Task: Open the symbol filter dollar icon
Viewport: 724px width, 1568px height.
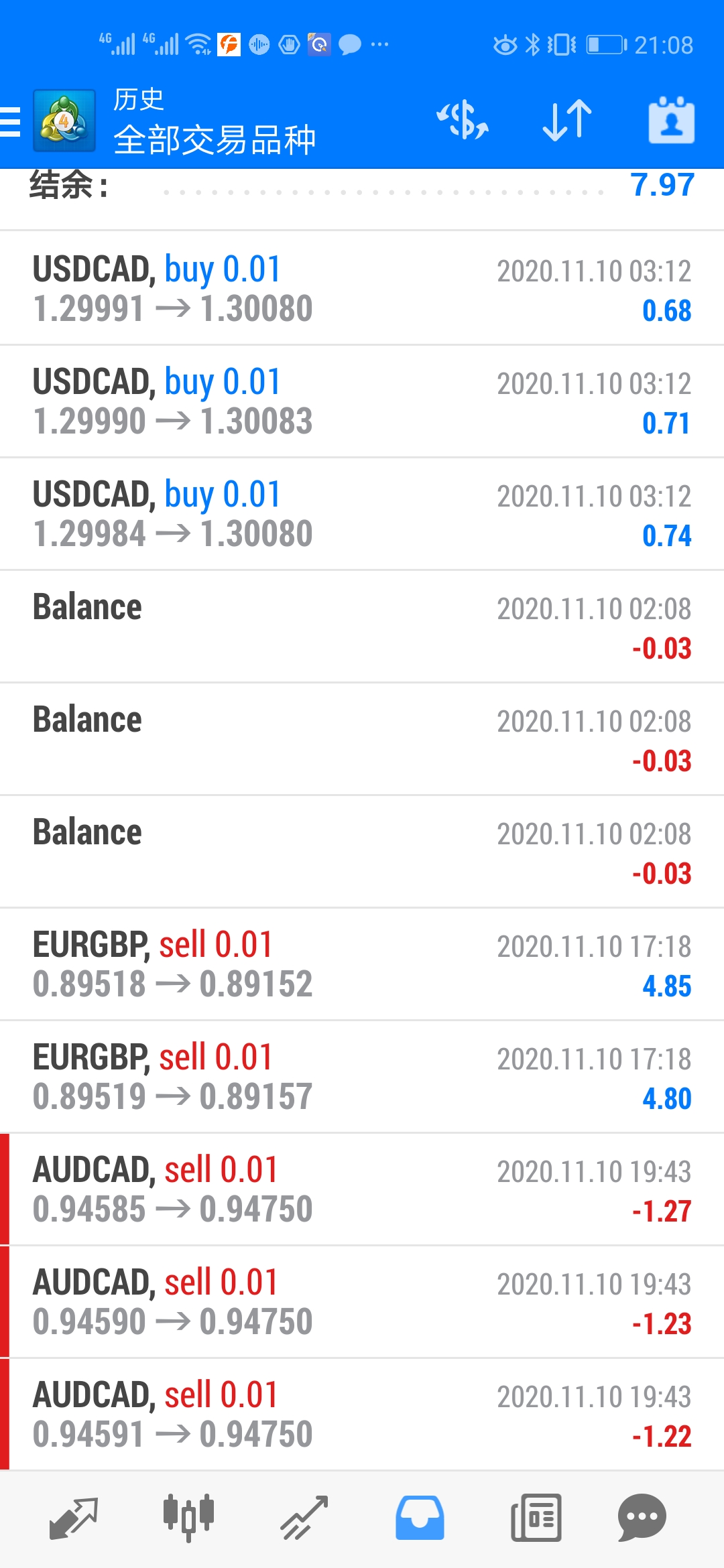Action: coord(463,121)
